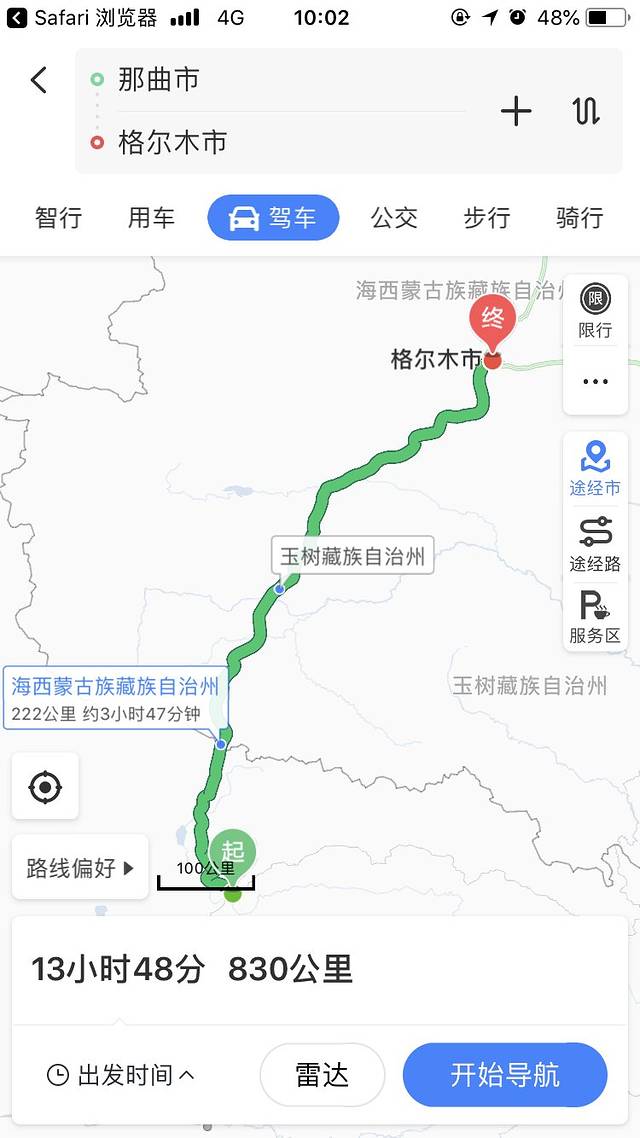Open the 限行 traffic restriction option
640x1138 pixels.
(595, 311)
